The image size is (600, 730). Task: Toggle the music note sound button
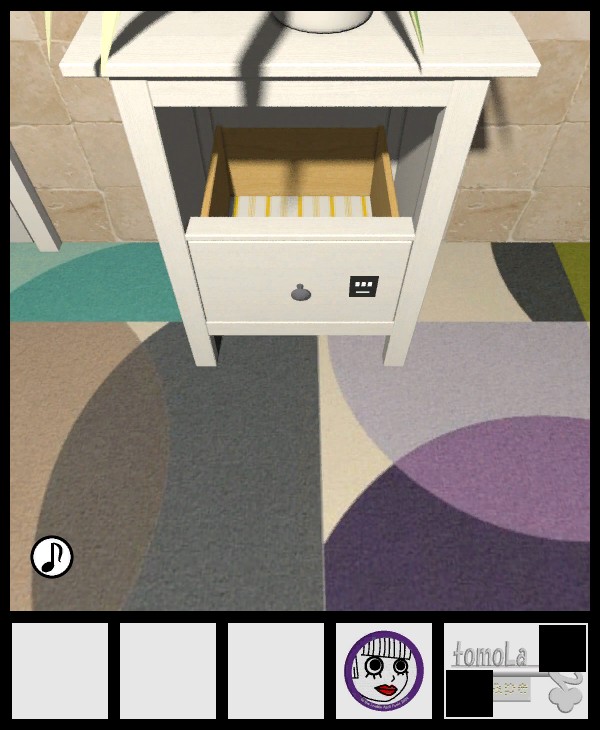52,557
